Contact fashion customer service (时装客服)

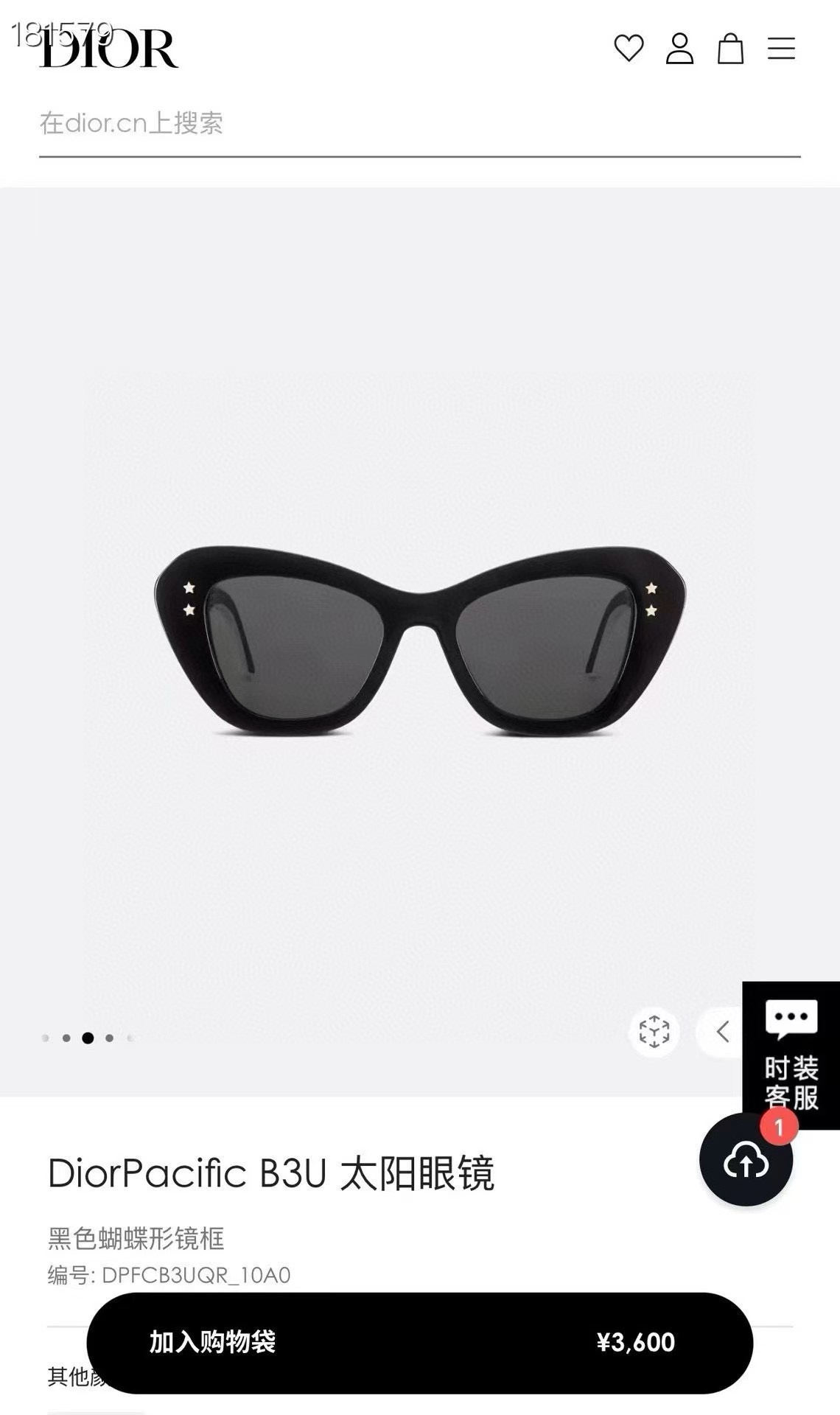[x=791, y=1055]
